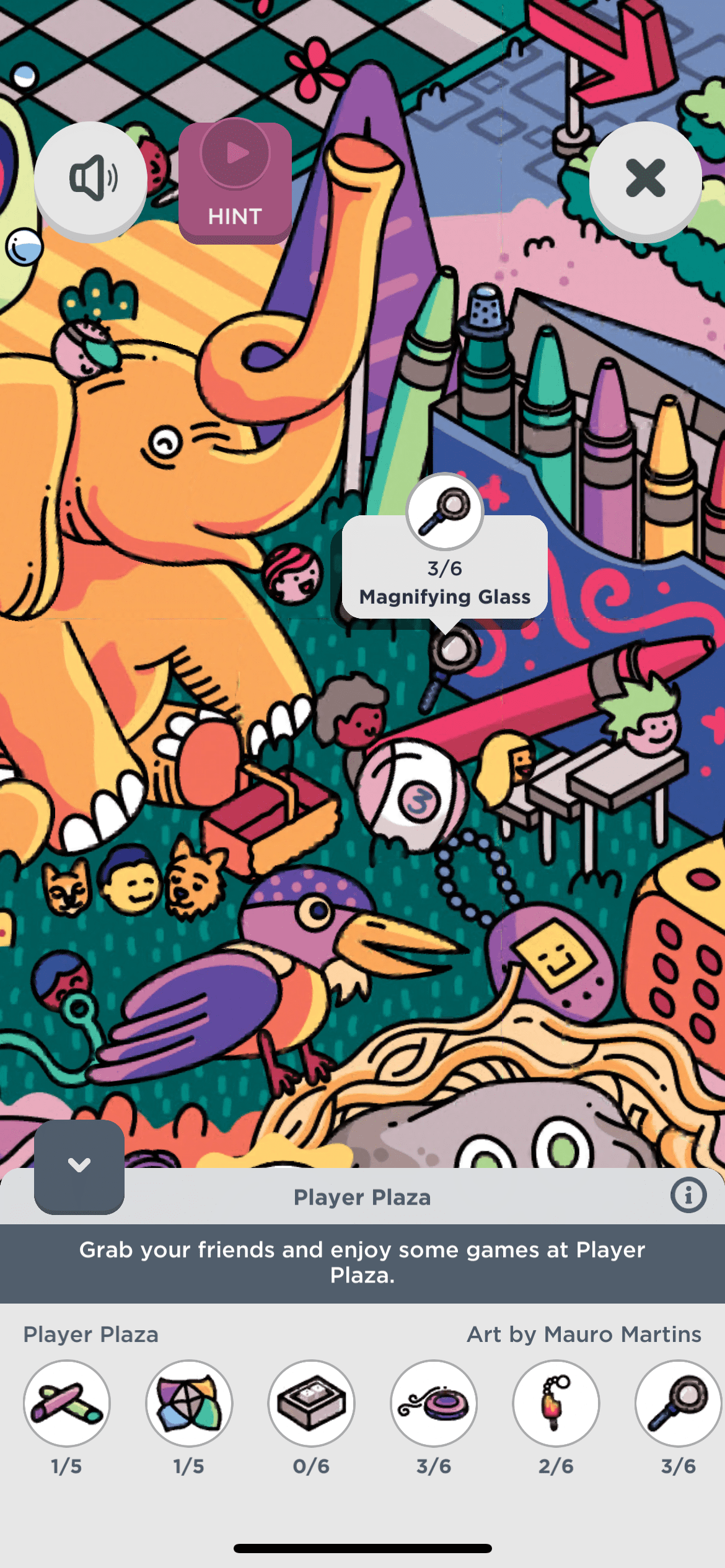Select the colorful polyhedron item showing 1/5

[x=189, y=1403]
